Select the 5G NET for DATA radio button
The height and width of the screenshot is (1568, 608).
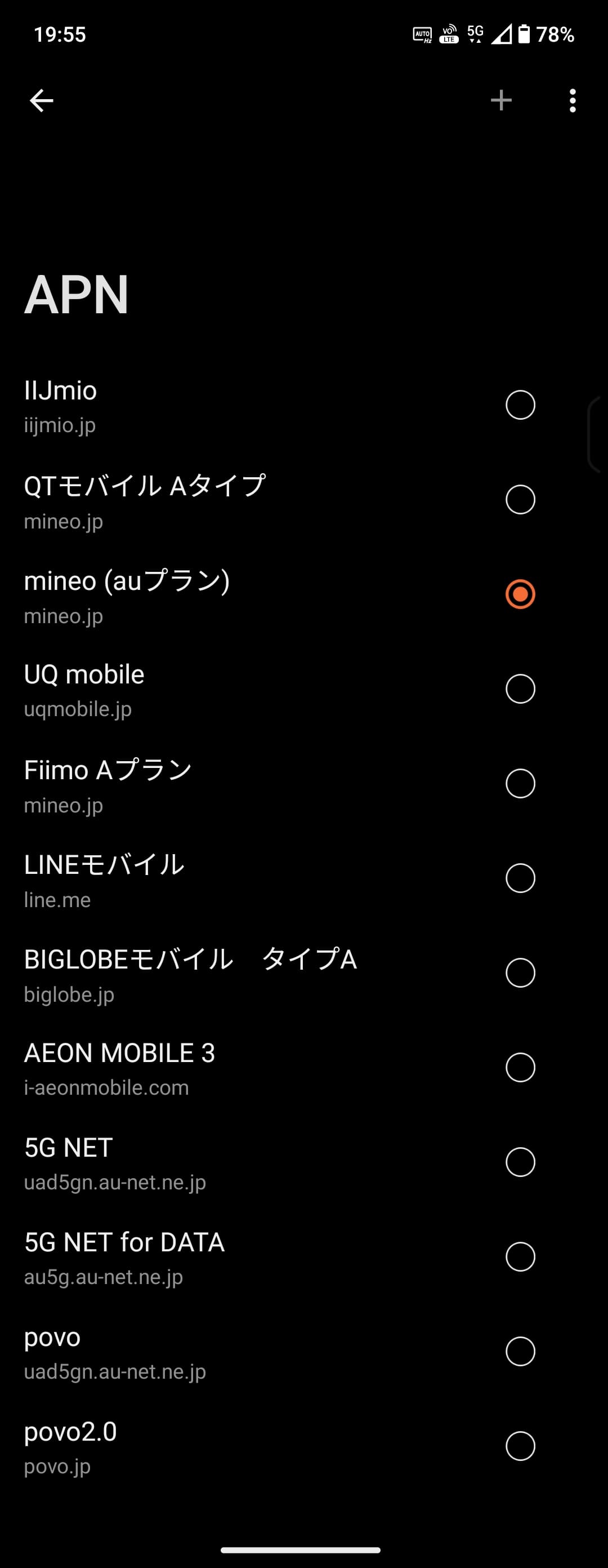point(520,1258)
